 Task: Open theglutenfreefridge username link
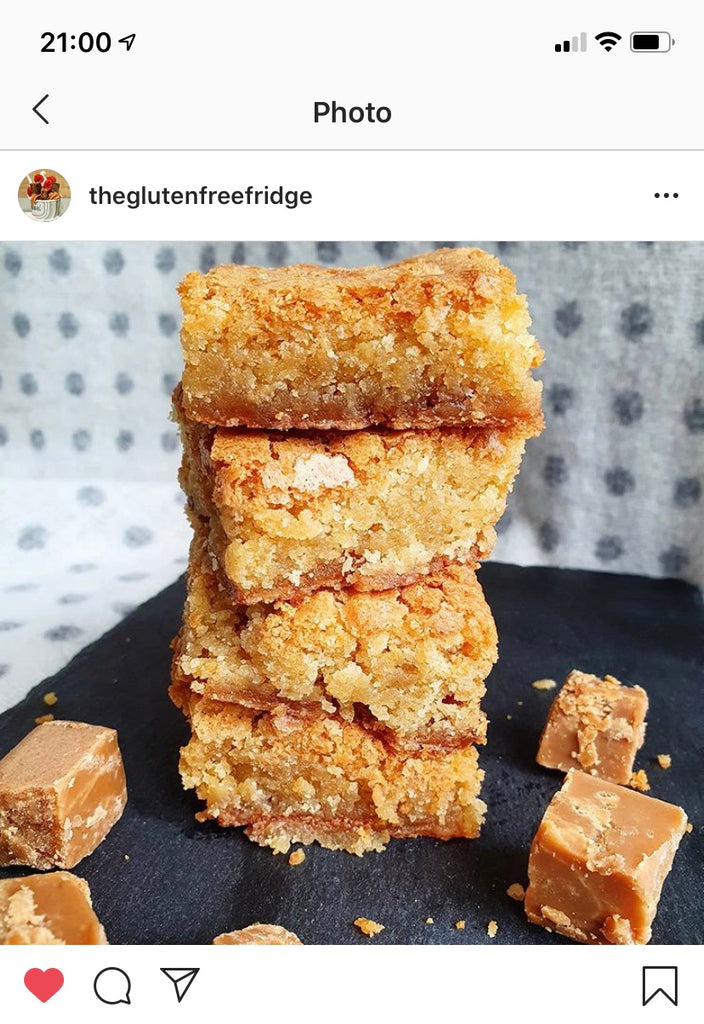[200, 196]
